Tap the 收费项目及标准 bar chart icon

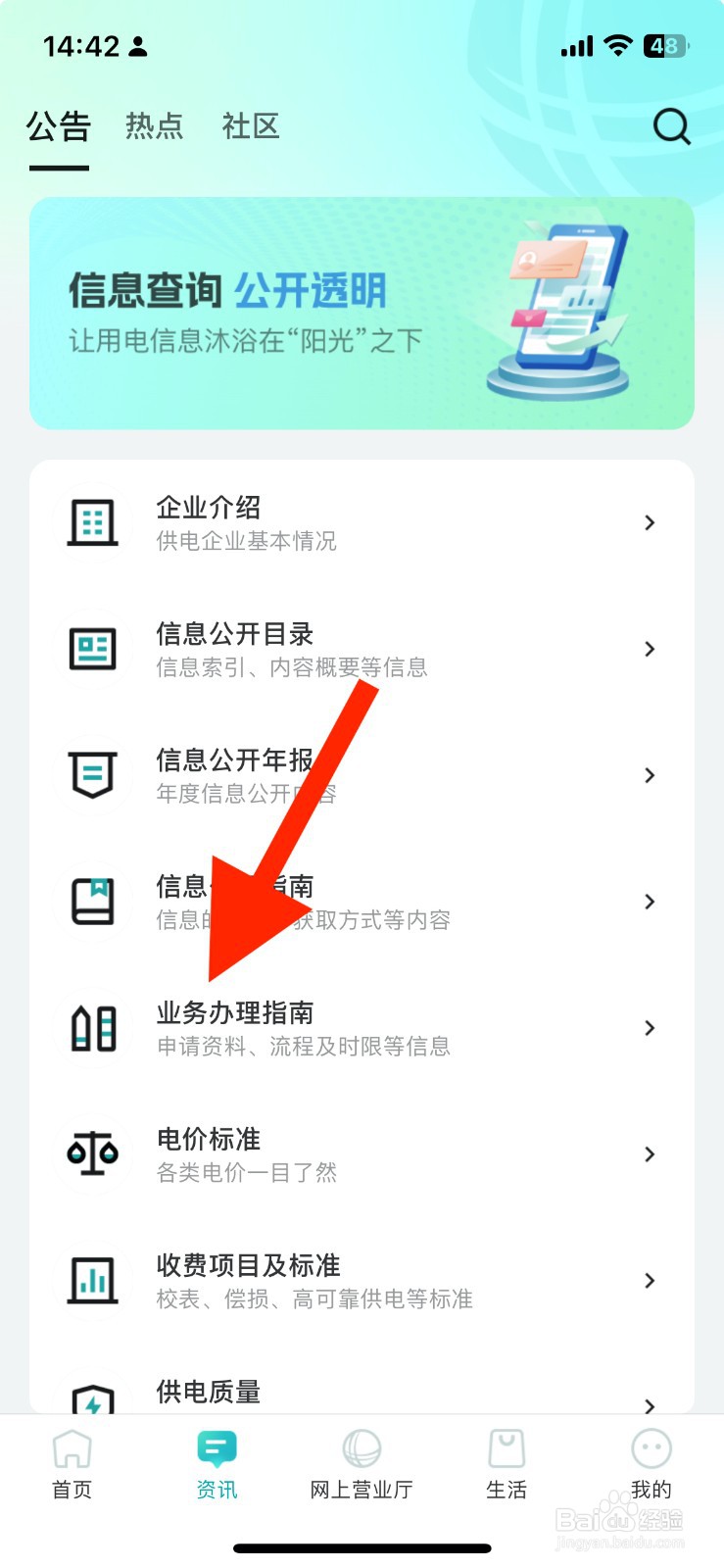[x=93, y=1280]
